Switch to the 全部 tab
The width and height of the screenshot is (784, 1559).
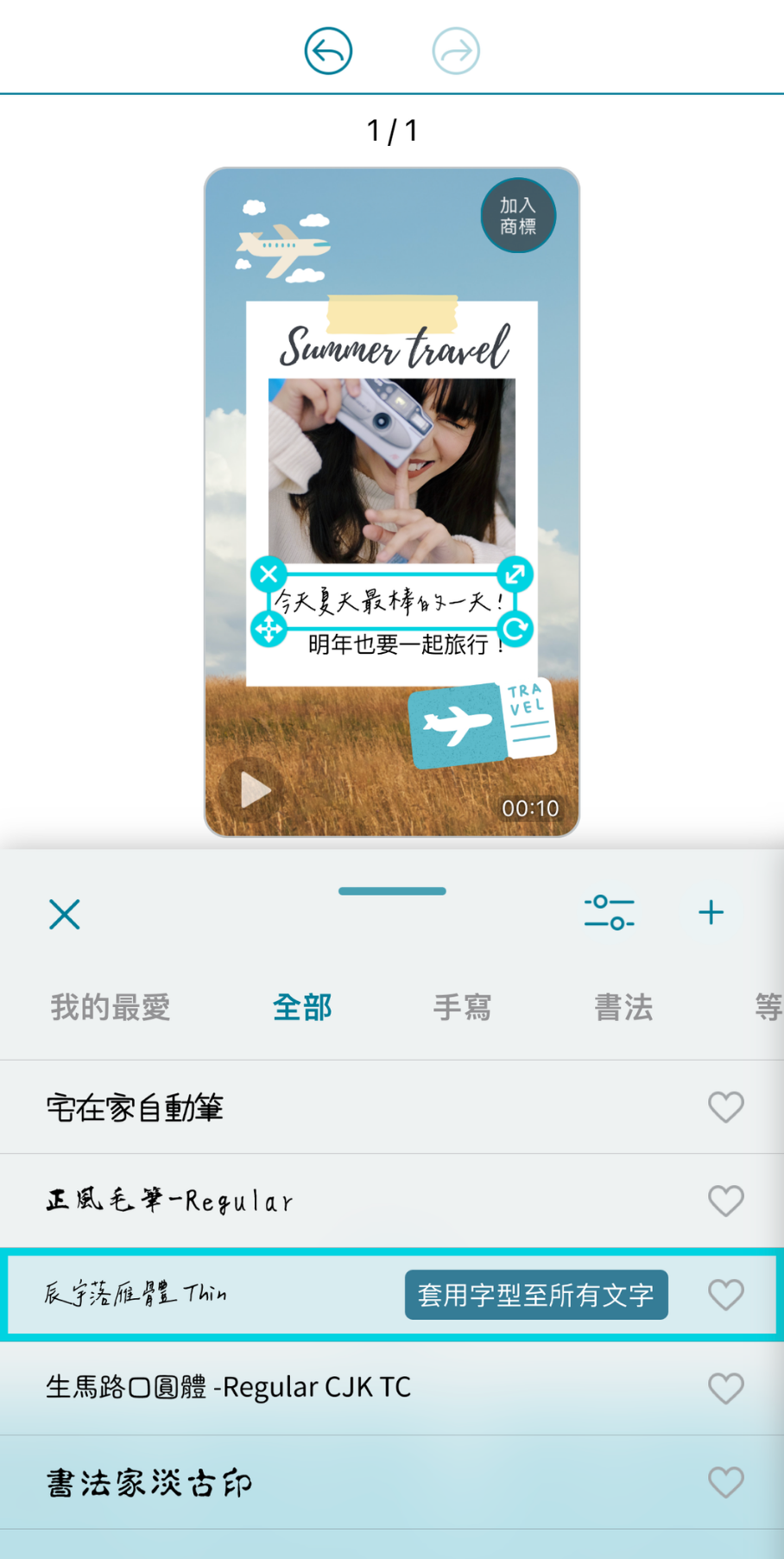[x=302, y=1007]
